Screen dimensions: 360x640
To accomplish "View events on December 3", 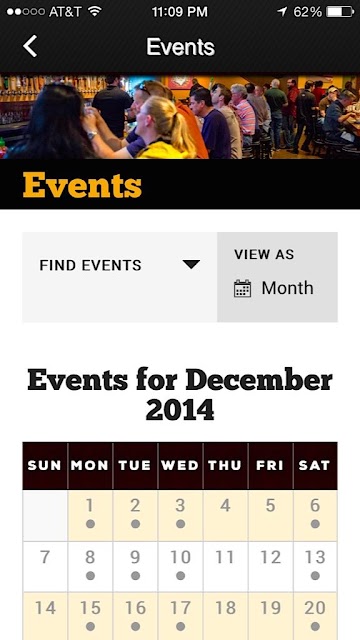I will coord(180,516).
